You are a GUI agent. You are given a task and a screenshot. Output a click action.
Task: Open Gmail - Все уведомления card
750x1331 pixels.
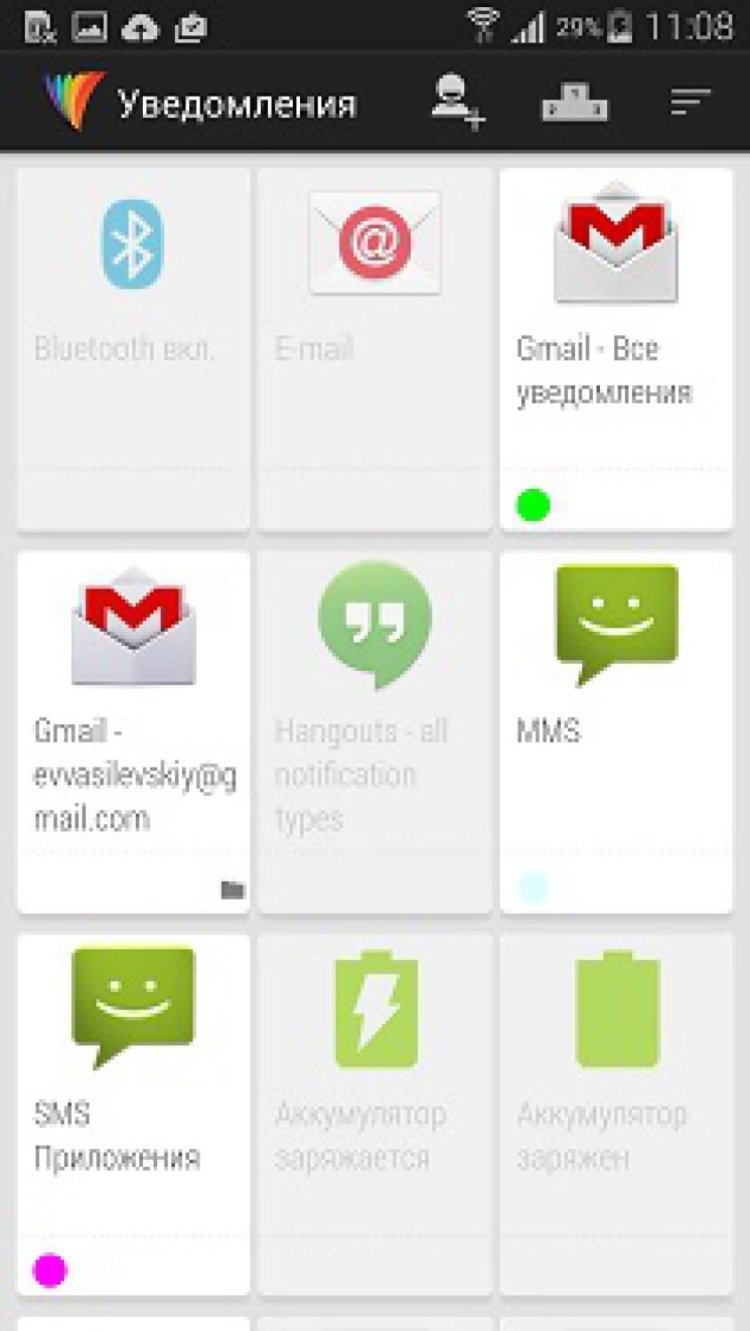click(x=616, y=348)
